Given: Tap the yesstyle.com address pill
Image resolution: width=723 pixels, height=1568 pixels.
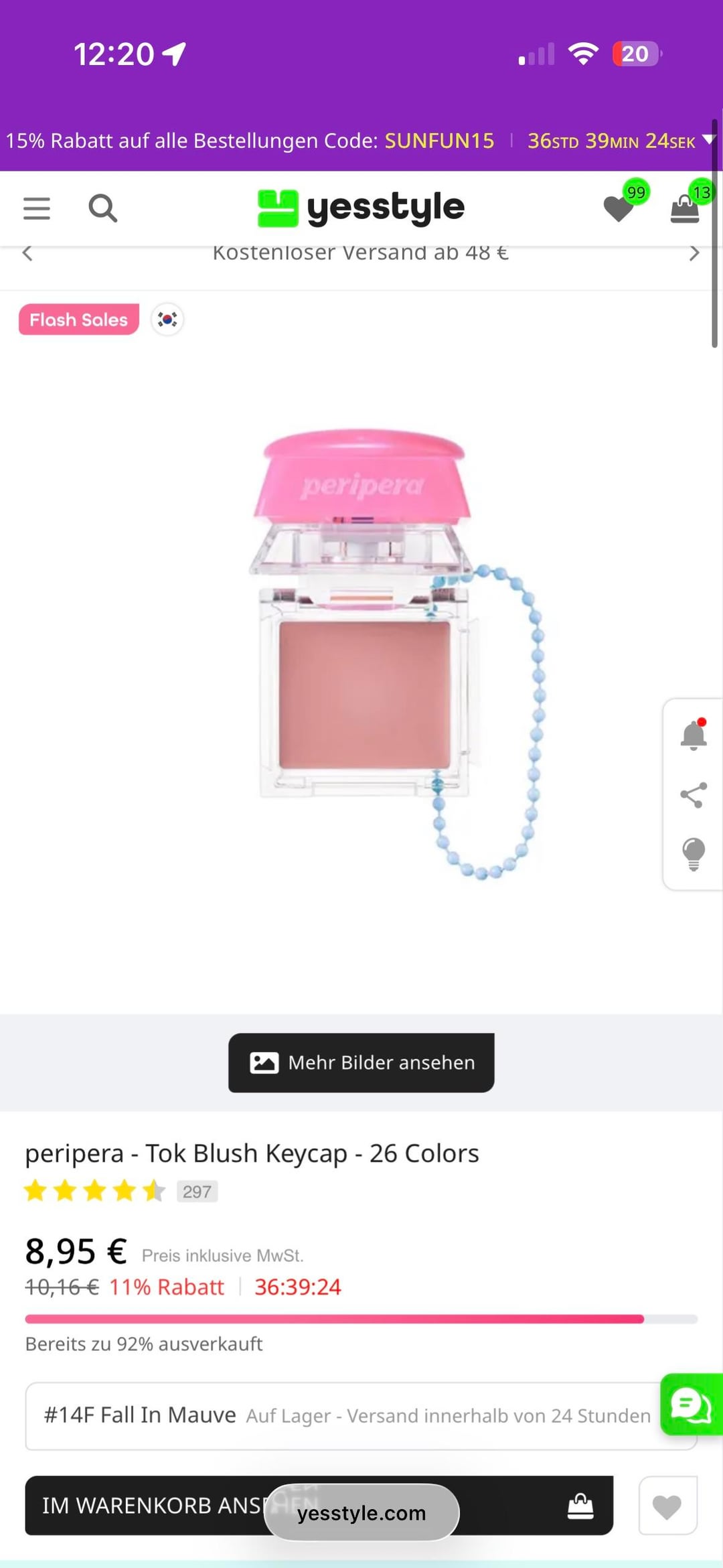Looking at the screenshot, I should pyautogui.click(x=361, y=1512).
